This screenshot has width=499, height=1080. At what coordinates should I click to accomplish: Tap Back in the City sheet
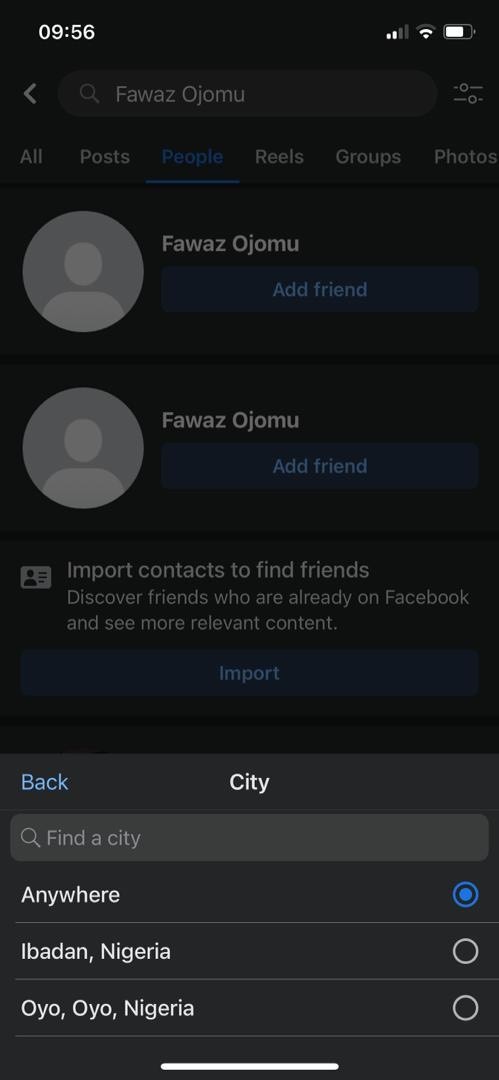[x=45, y=782]
